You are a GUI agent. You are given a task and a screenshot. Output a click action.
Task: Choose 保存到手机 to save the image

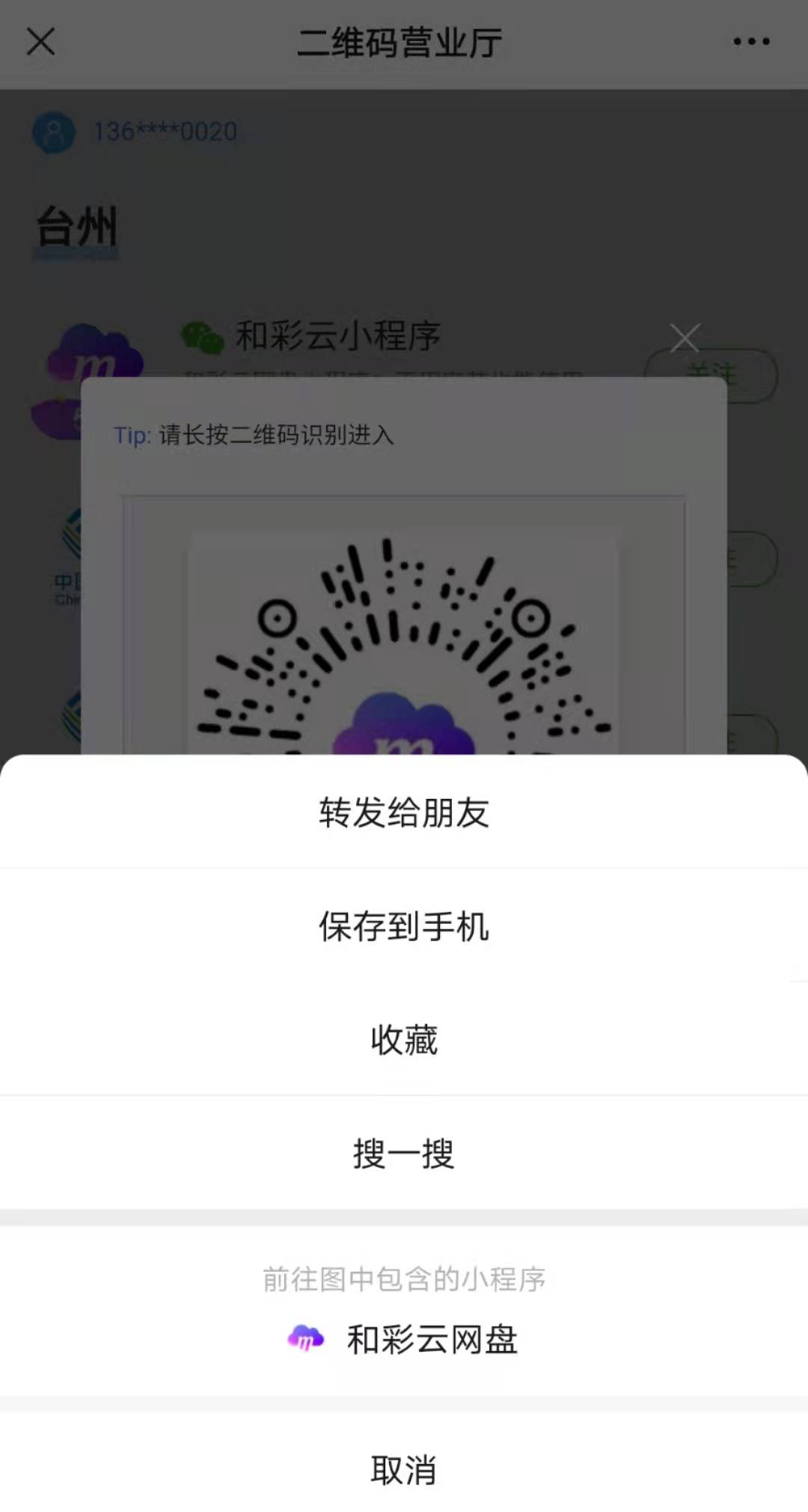(404, 927)
